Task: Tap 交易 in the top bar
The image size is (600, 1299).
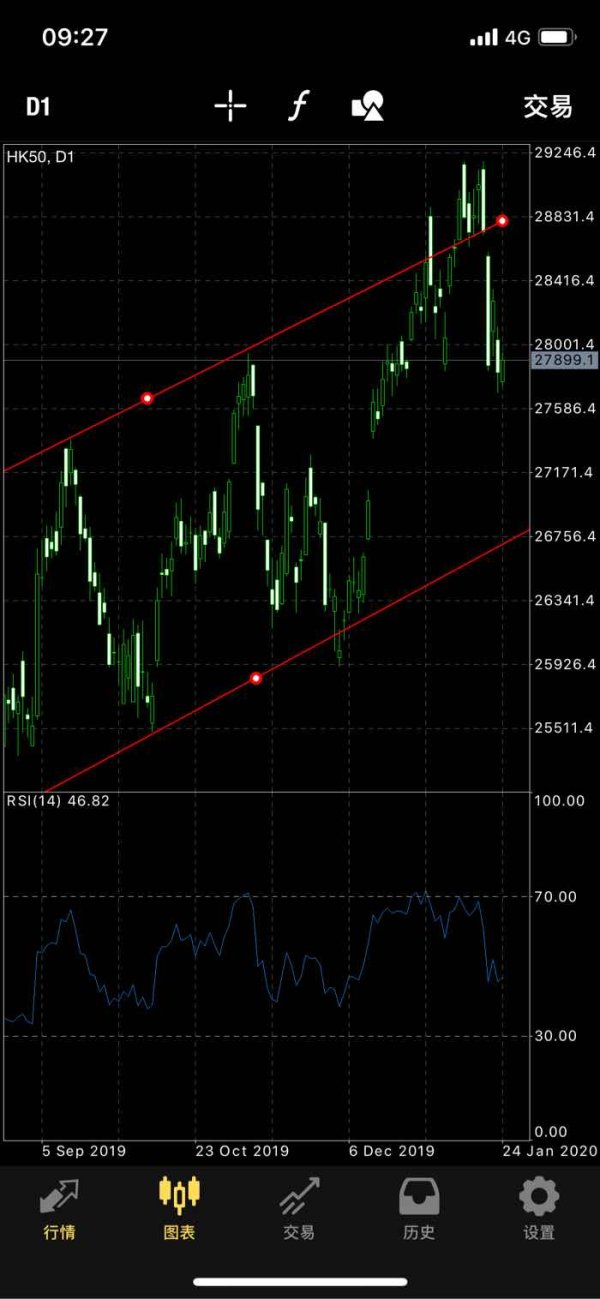Action: tap(548, 107)
